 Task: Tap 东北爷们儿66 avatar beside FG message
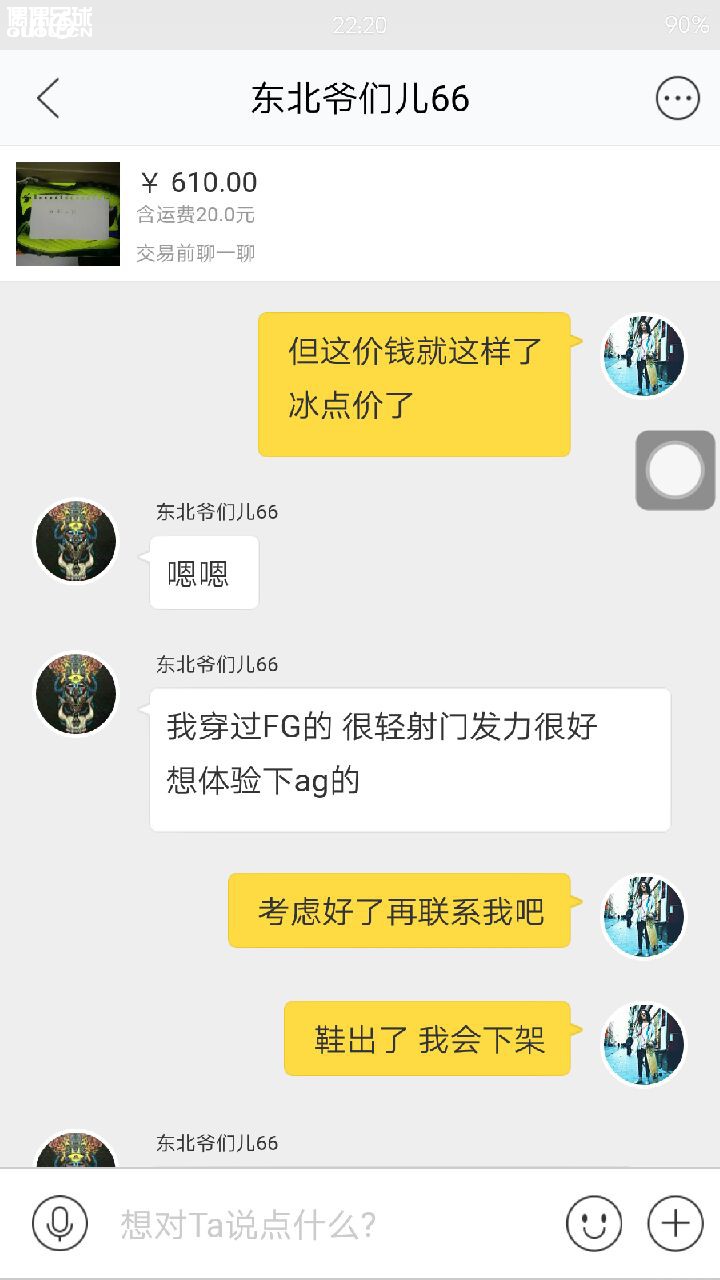(75, 693)
